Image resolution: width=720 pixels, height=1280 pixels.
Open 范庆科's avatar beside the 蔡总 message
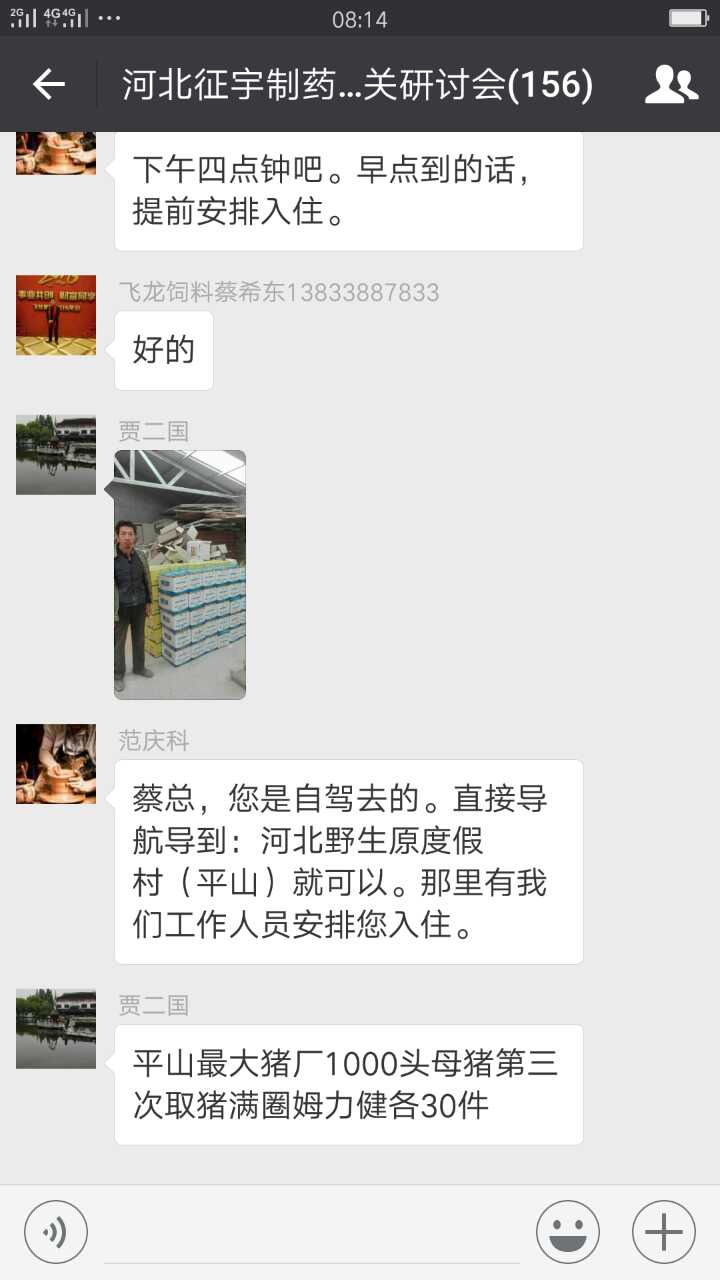click(56, 764)
